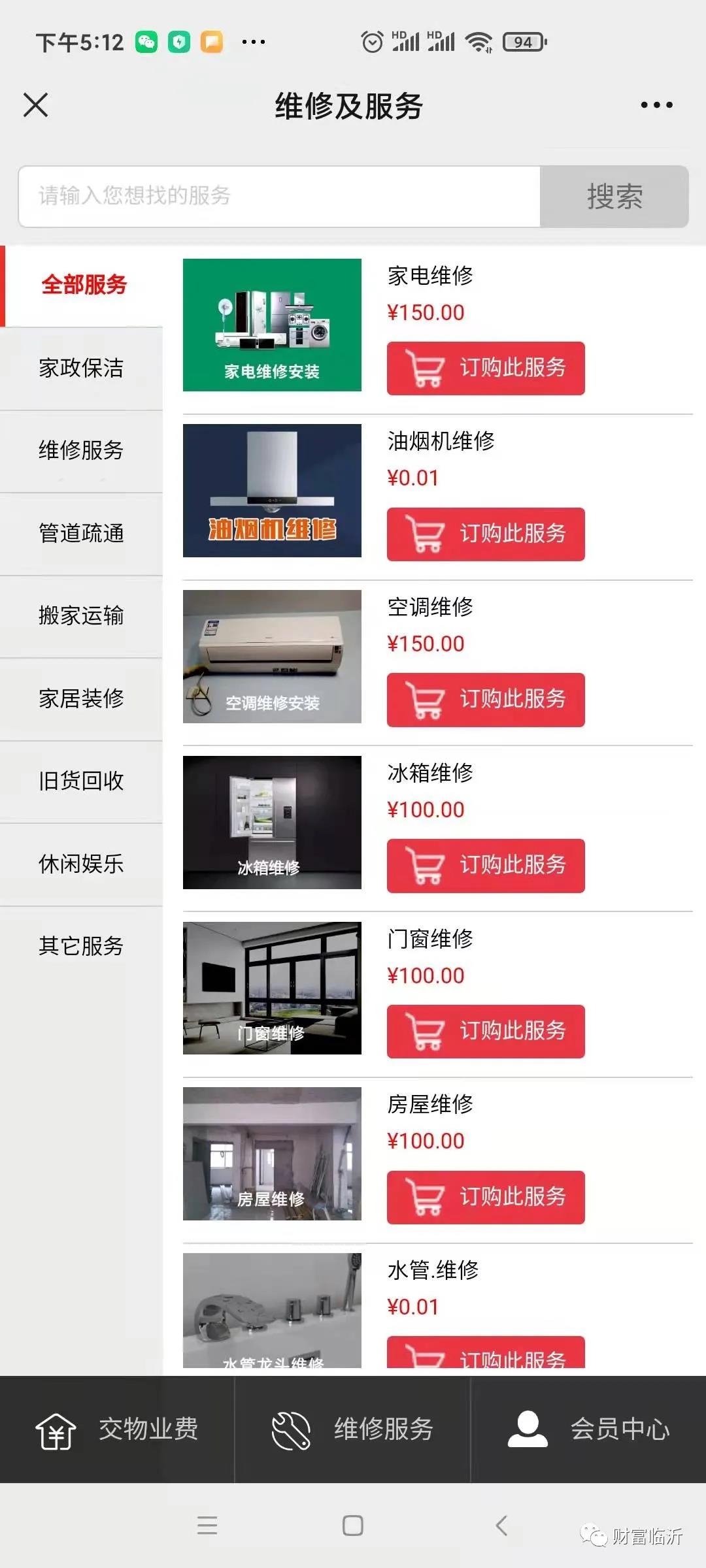
Task: Open 会员中心 member center
Action: [x=588, y=1429]
